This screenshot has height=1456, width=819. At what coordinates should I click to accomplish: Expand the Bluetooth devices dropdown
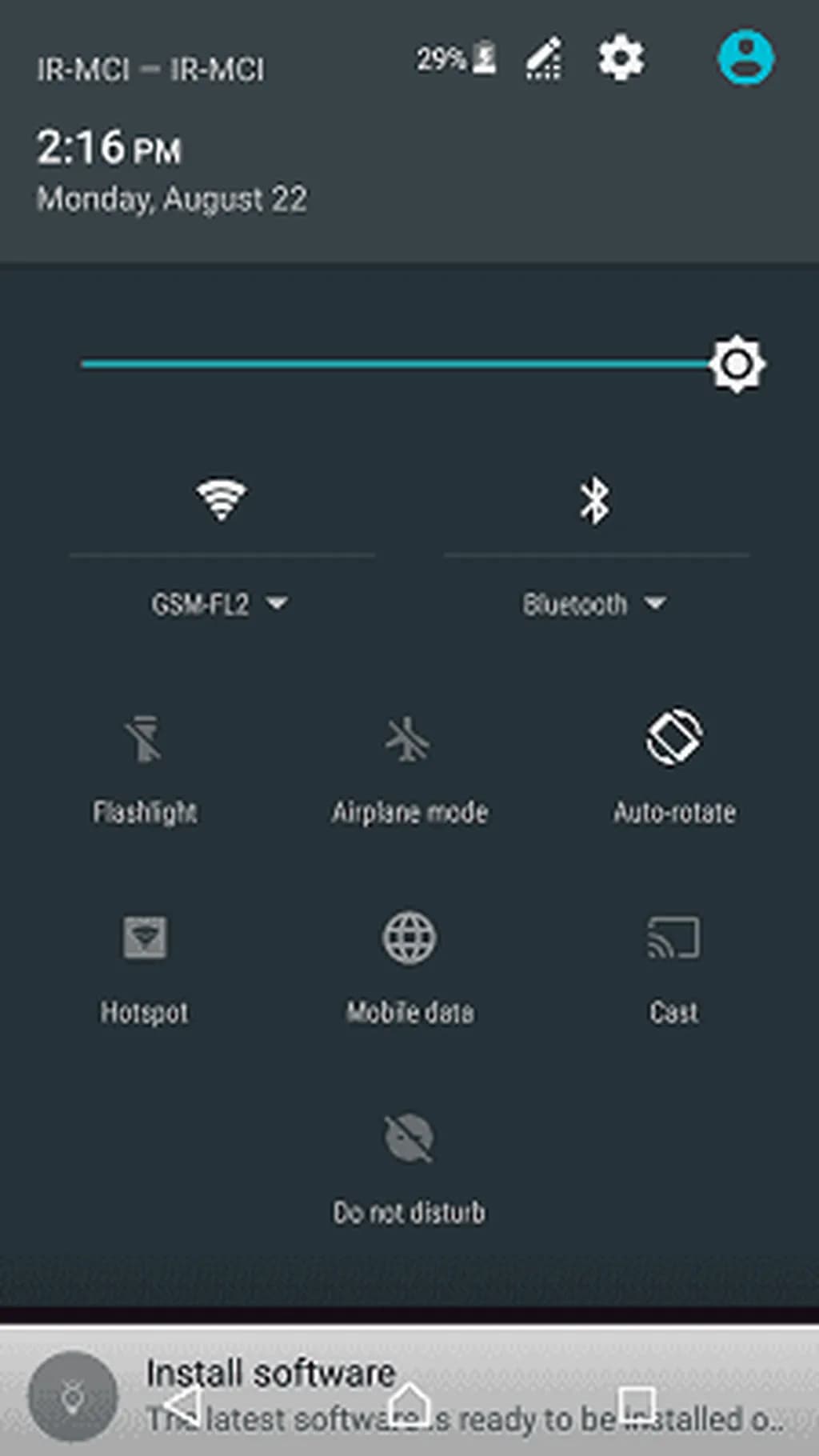(x=594, y=604)
